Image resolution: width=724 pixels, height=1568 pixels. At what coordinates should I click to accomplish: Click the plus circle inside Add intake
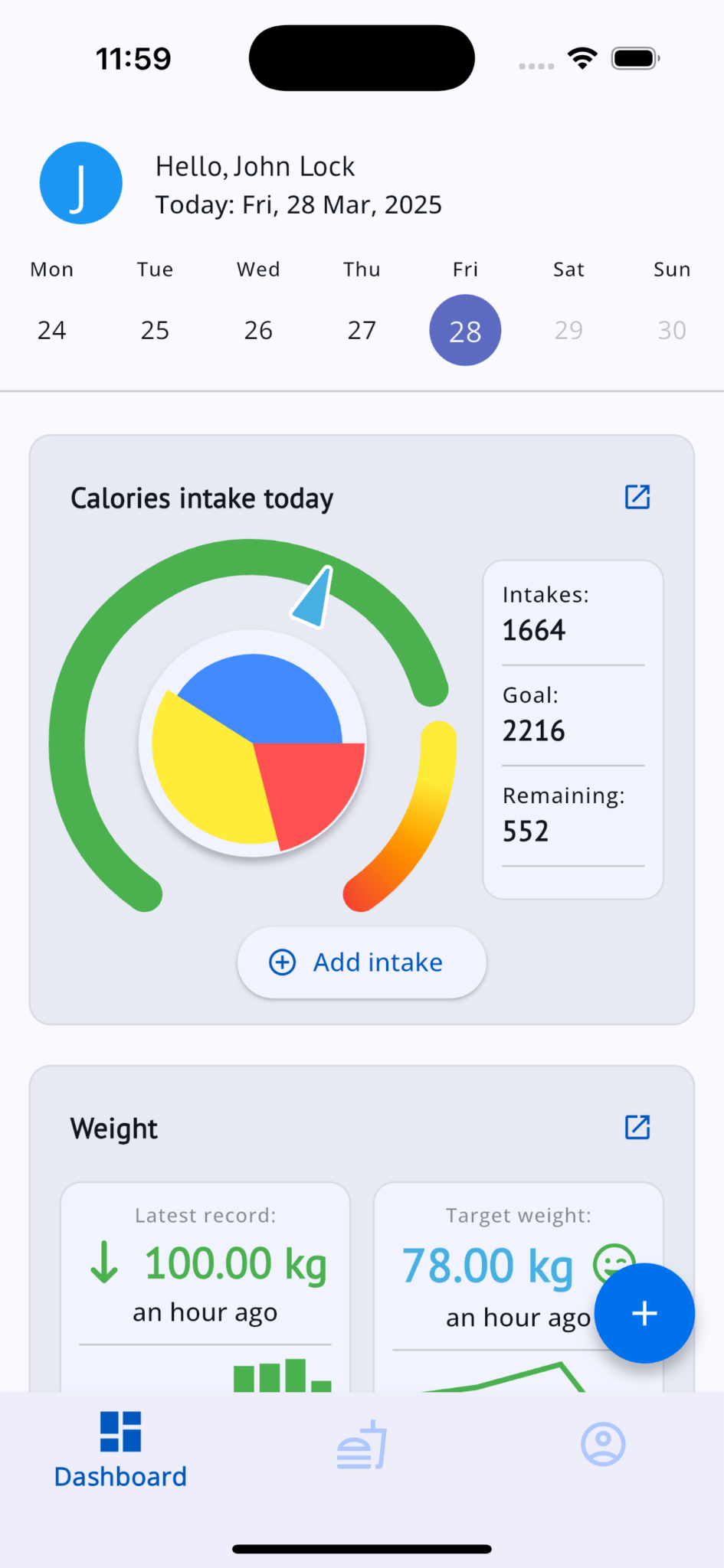[x=282, y=962]
